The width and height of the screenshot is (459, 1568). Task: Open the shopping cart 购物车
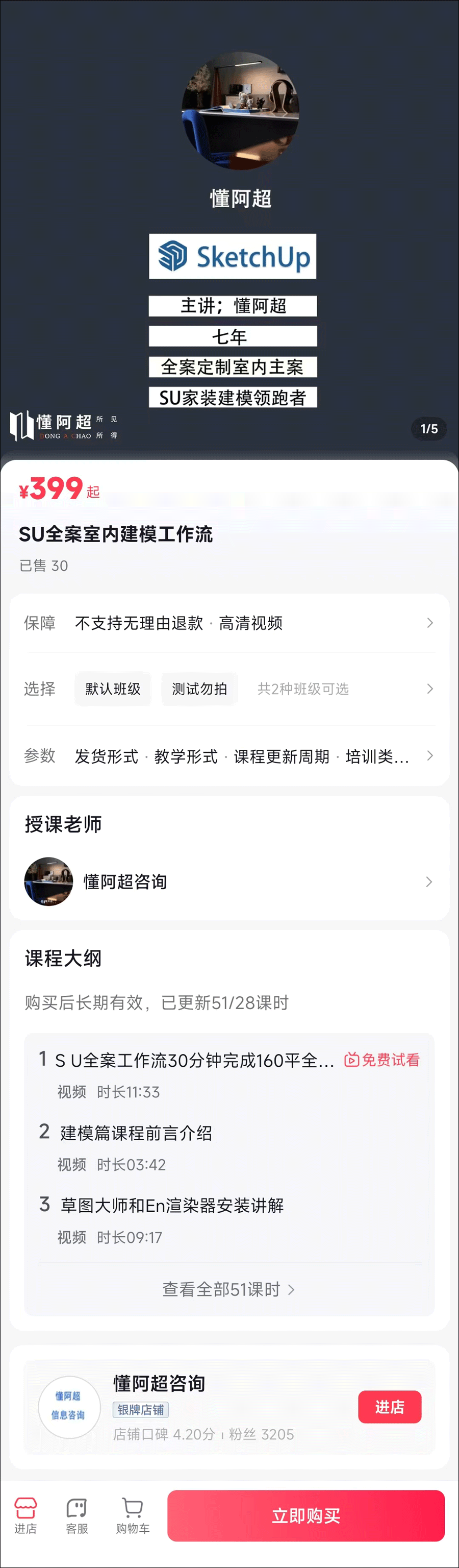(133, 1515)
